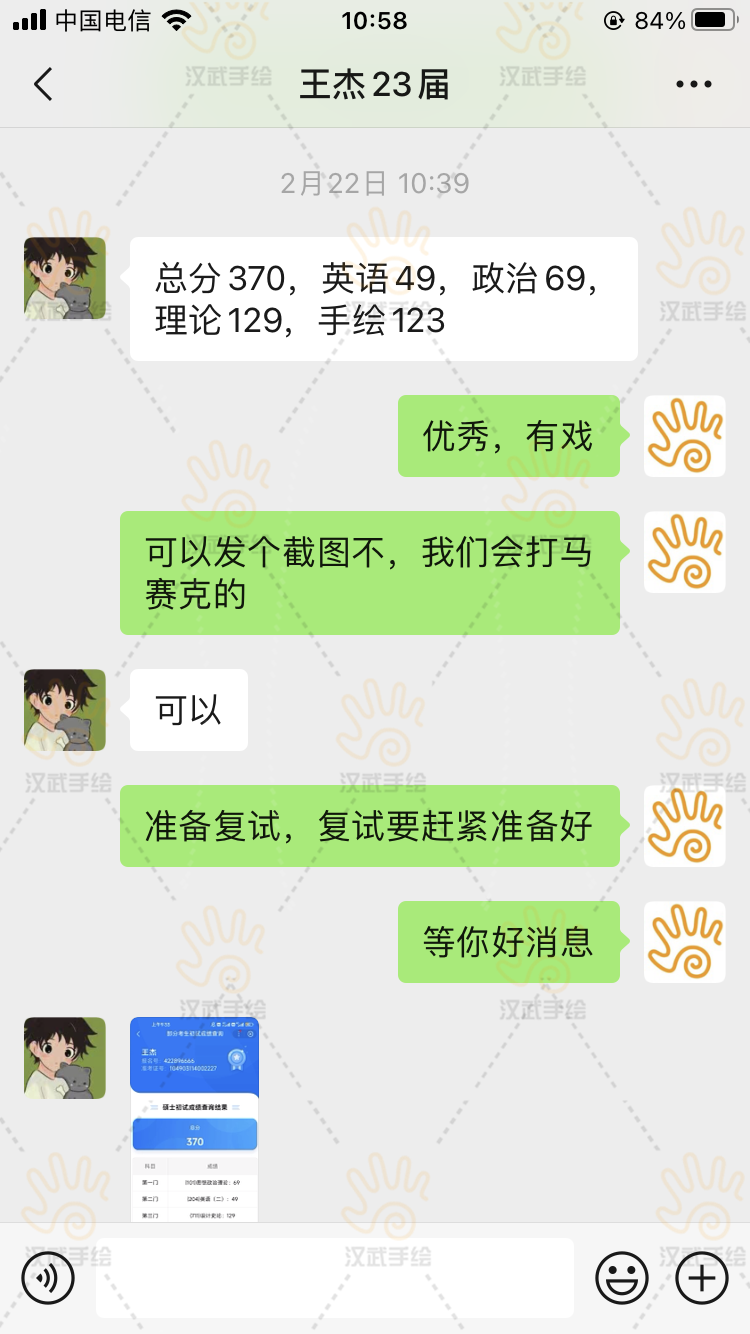Open the emoji picker
750x1334 pixels.
[622, 1278]
